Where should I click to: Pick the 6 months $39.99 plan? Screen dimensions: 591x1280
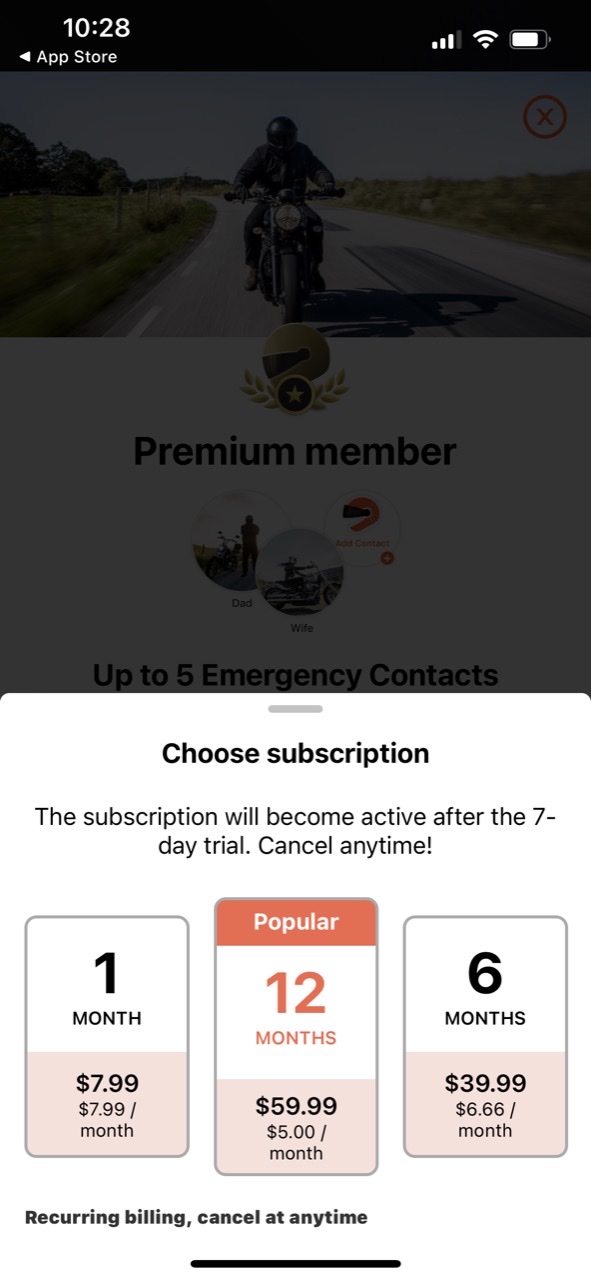[x=485, y=1037]
